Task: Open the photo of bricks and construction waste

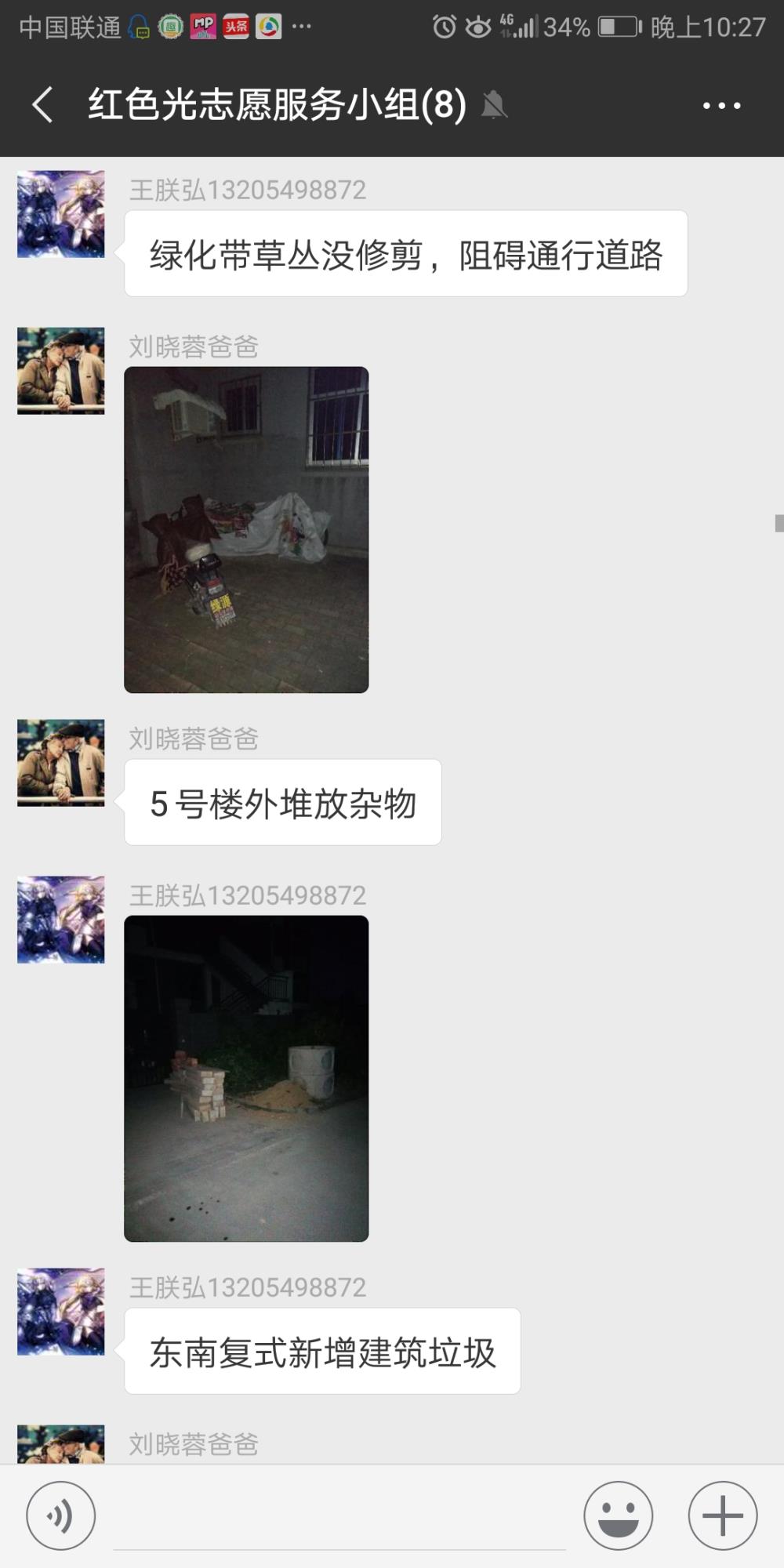Action: coord(246,1079)
